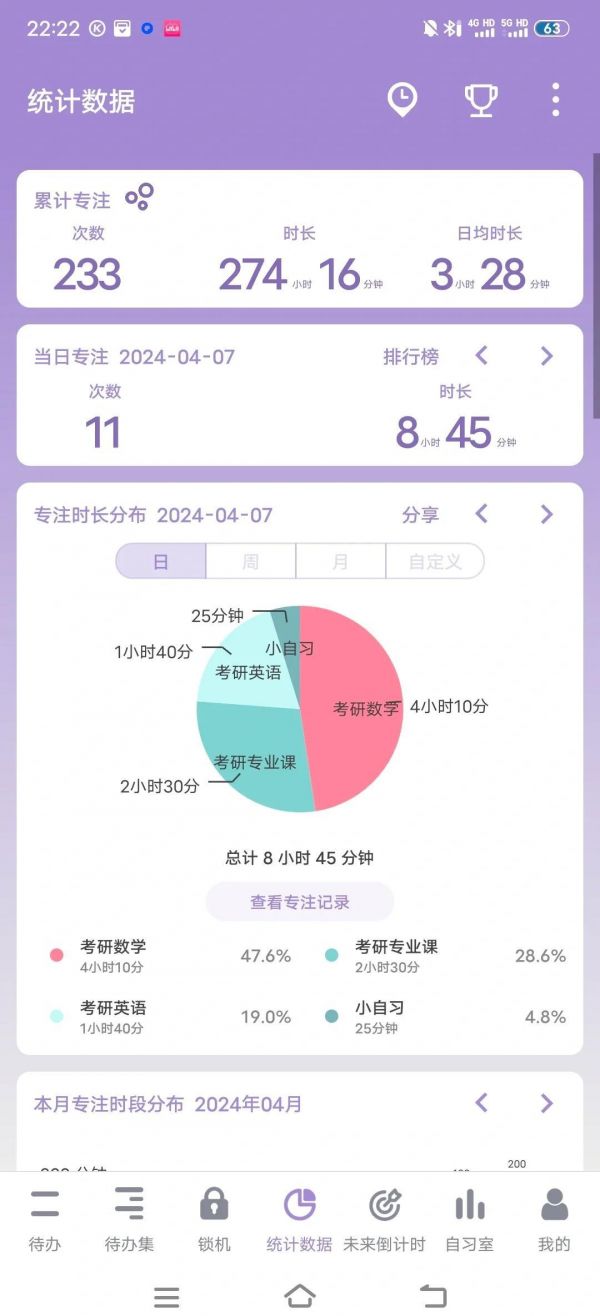Viewport: 600px width, 1316px height.
Task: Open the 锁机 tab
Action: click(x=214, y=1219)
